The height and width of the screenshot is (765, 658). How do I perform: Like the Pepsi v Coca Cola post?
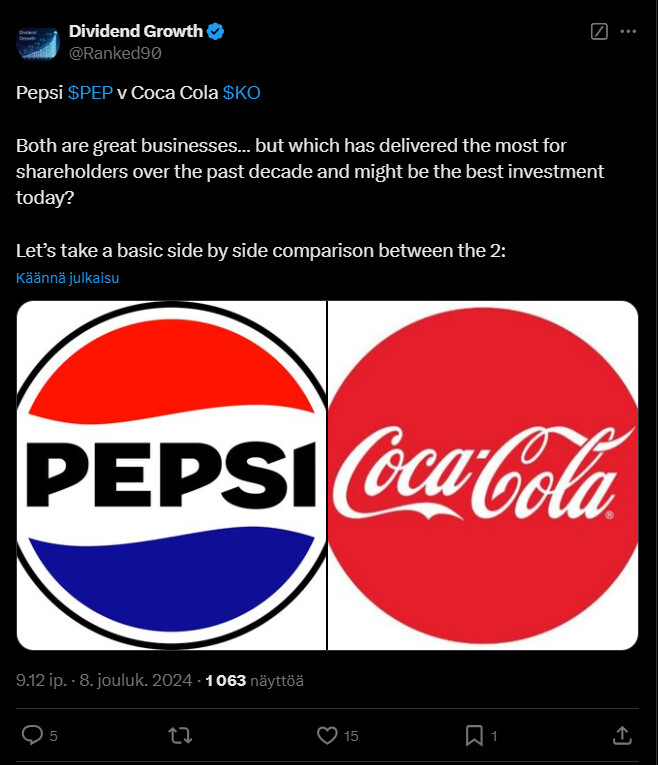(327, 736)
